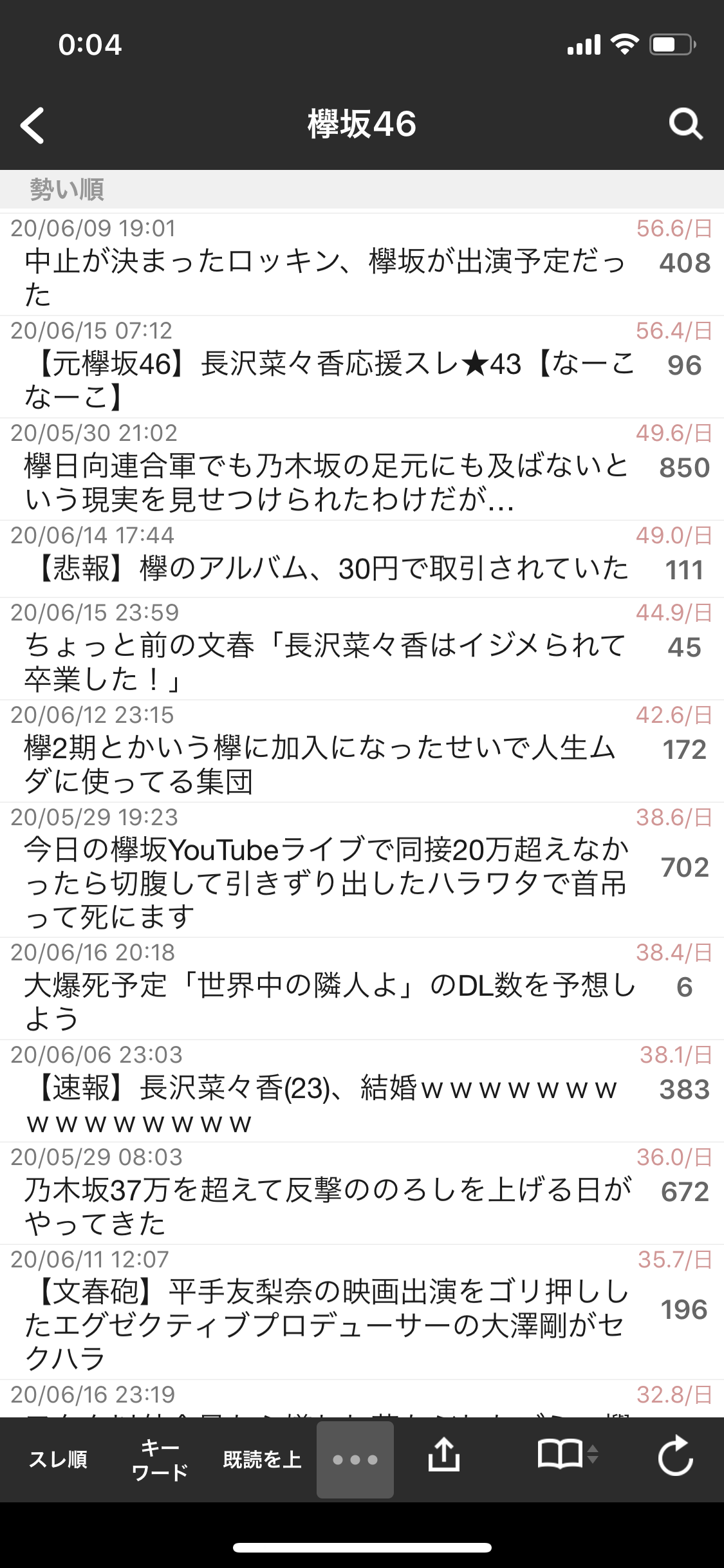The image size is (724, 1568).
Task: Share this board via share icon
Action: click(444, 1456)
